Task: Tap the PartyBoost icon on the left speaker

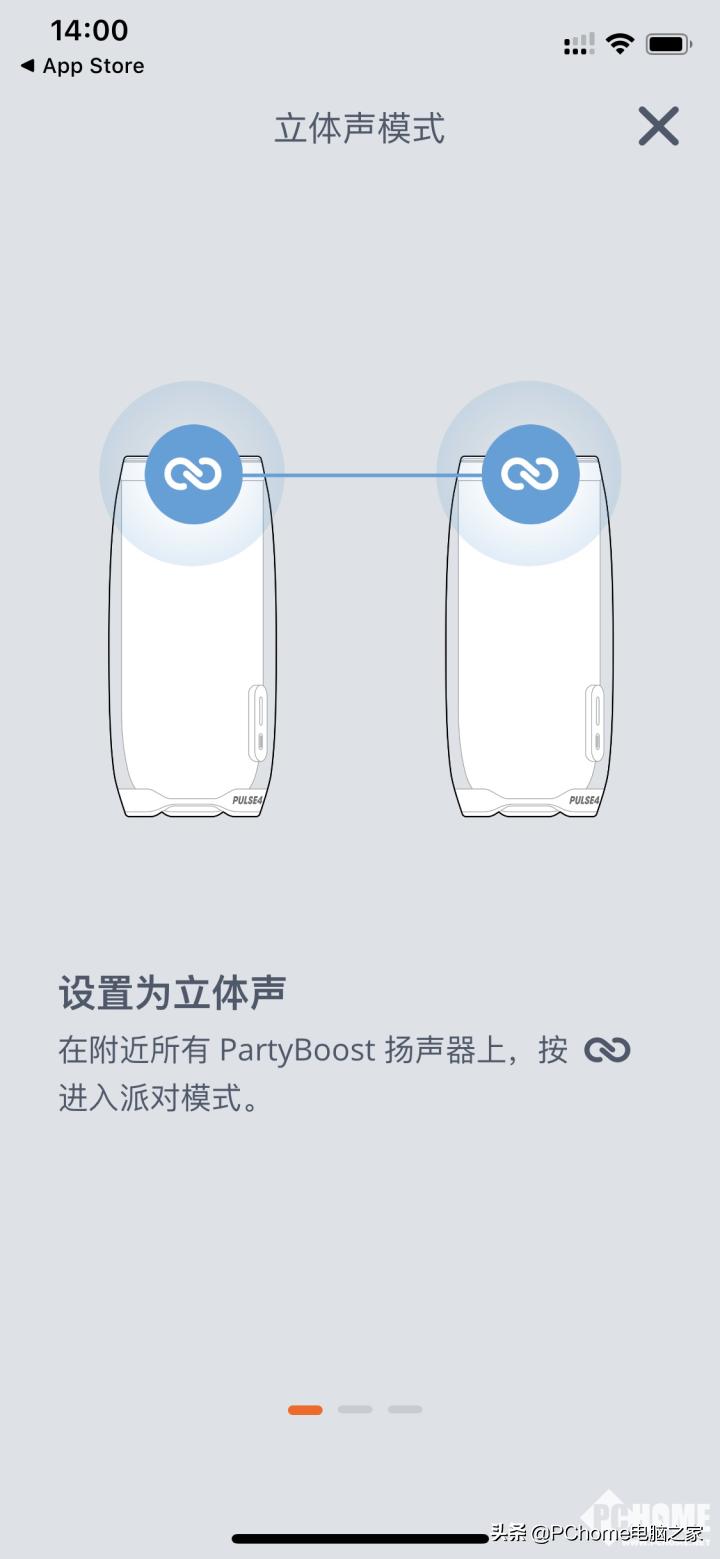Action: 194,473
